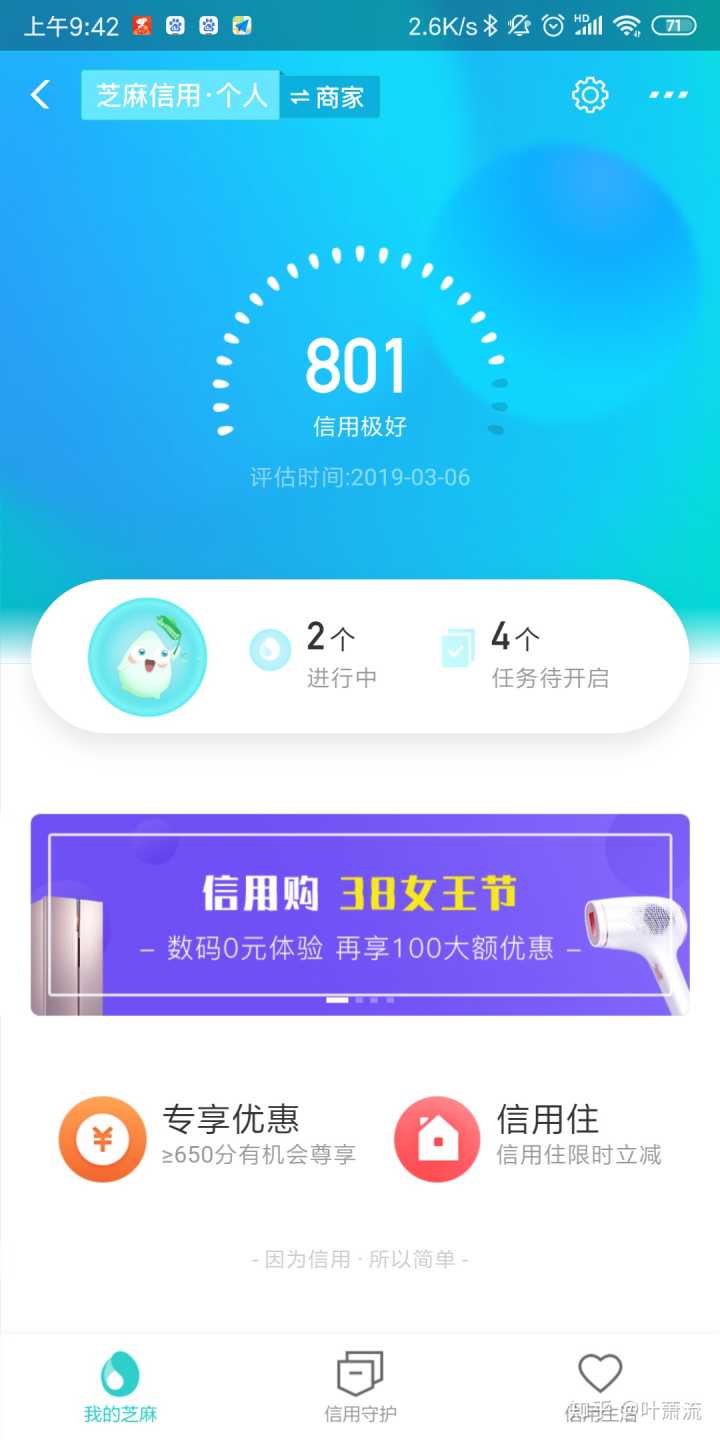Open the 2个进行中 tasks
This screenshot has height=1440, width=720.
(x=320, y=655)
